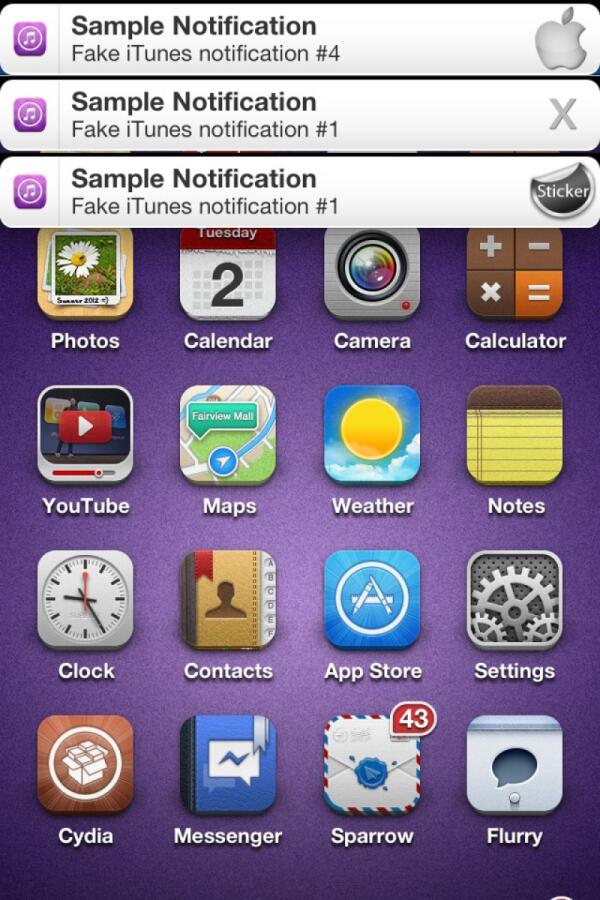The width and height of the screenshot is (600, 900).
Task: Open the Camera app
Action: 372,272
